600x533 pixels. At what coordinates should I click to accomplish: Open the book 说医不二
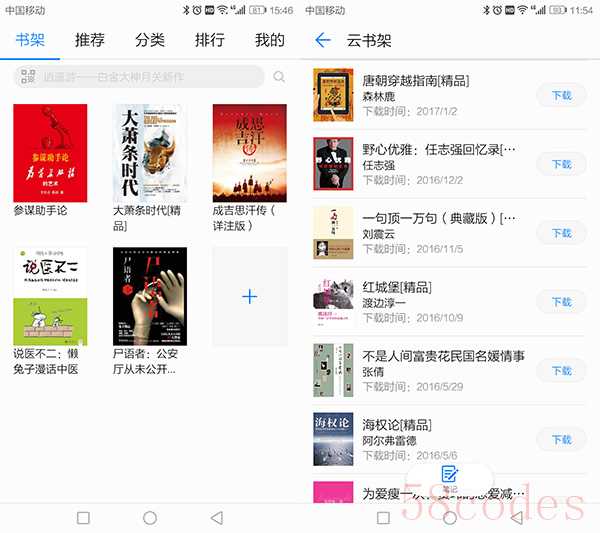[50, 296]
